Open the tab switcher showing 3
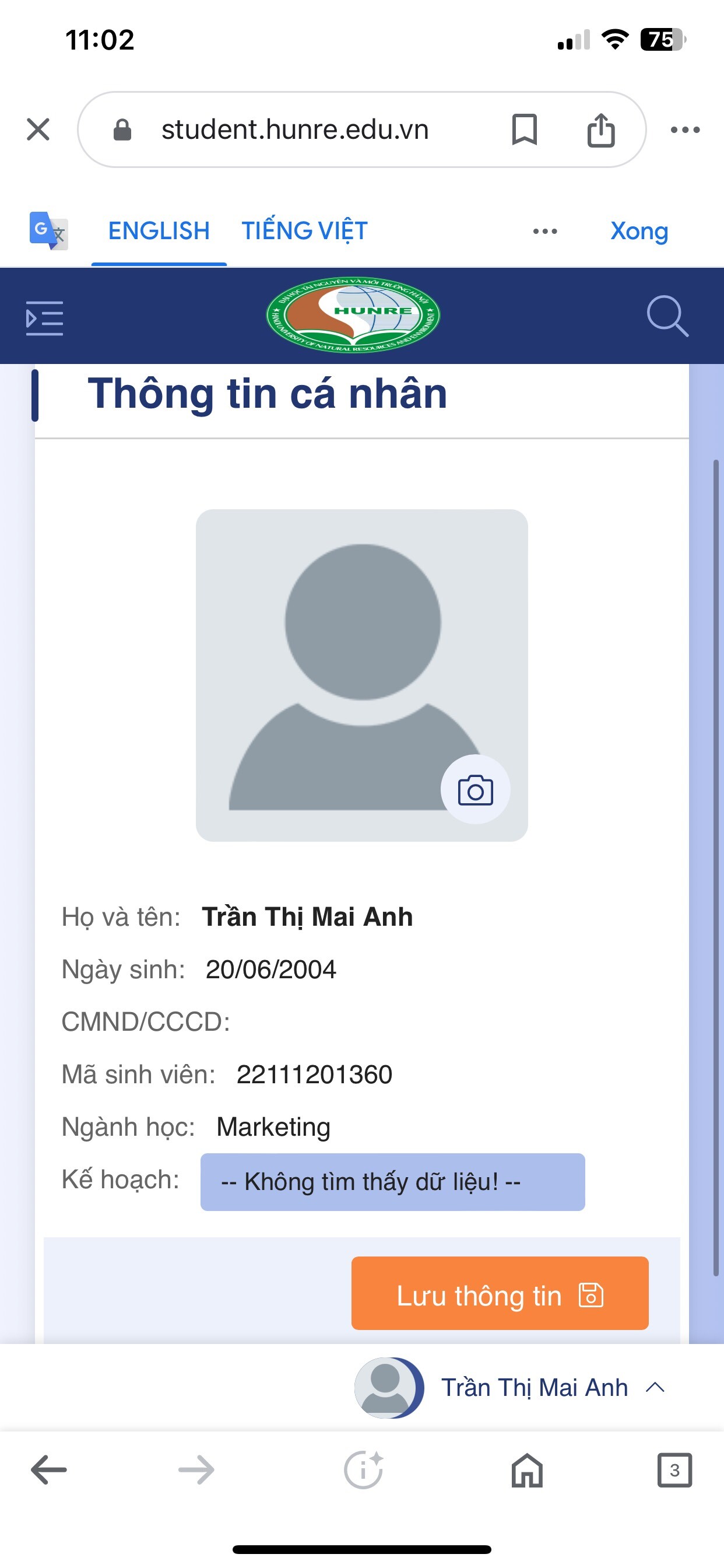Viewport: 724px width, 1568px height. 674,1470
